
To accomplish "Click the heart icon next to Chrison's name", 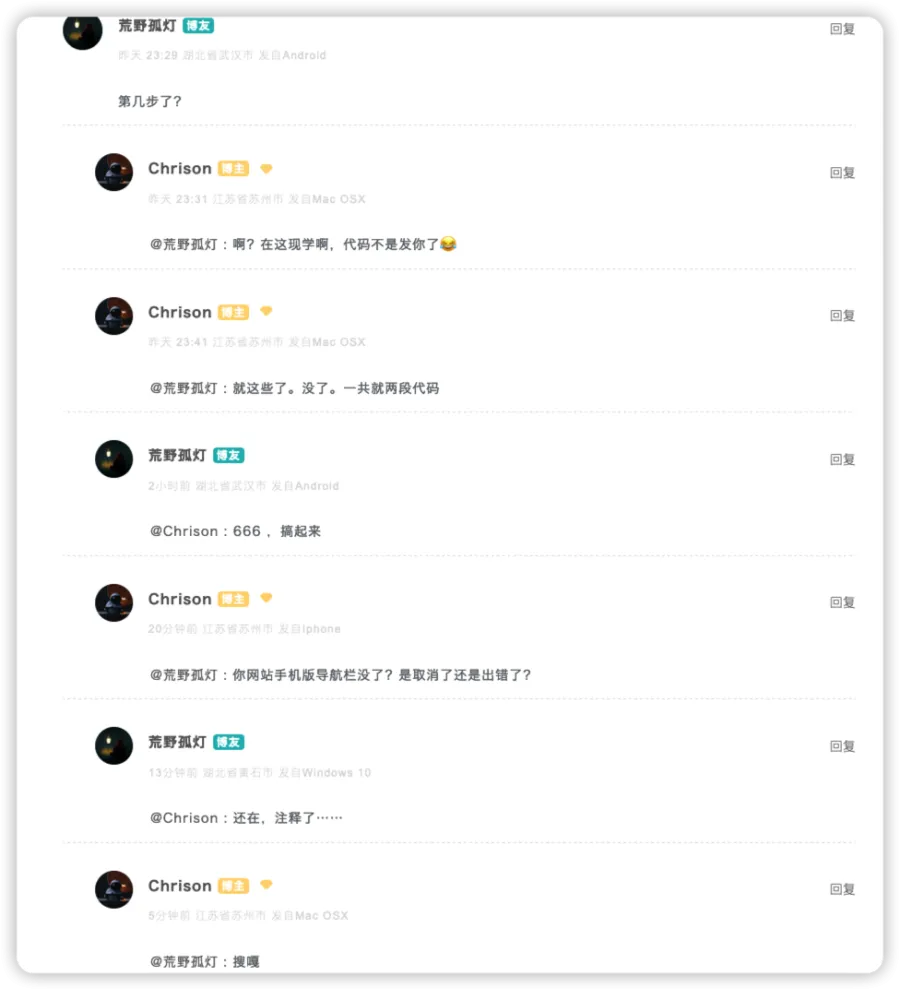I will 266,169.
